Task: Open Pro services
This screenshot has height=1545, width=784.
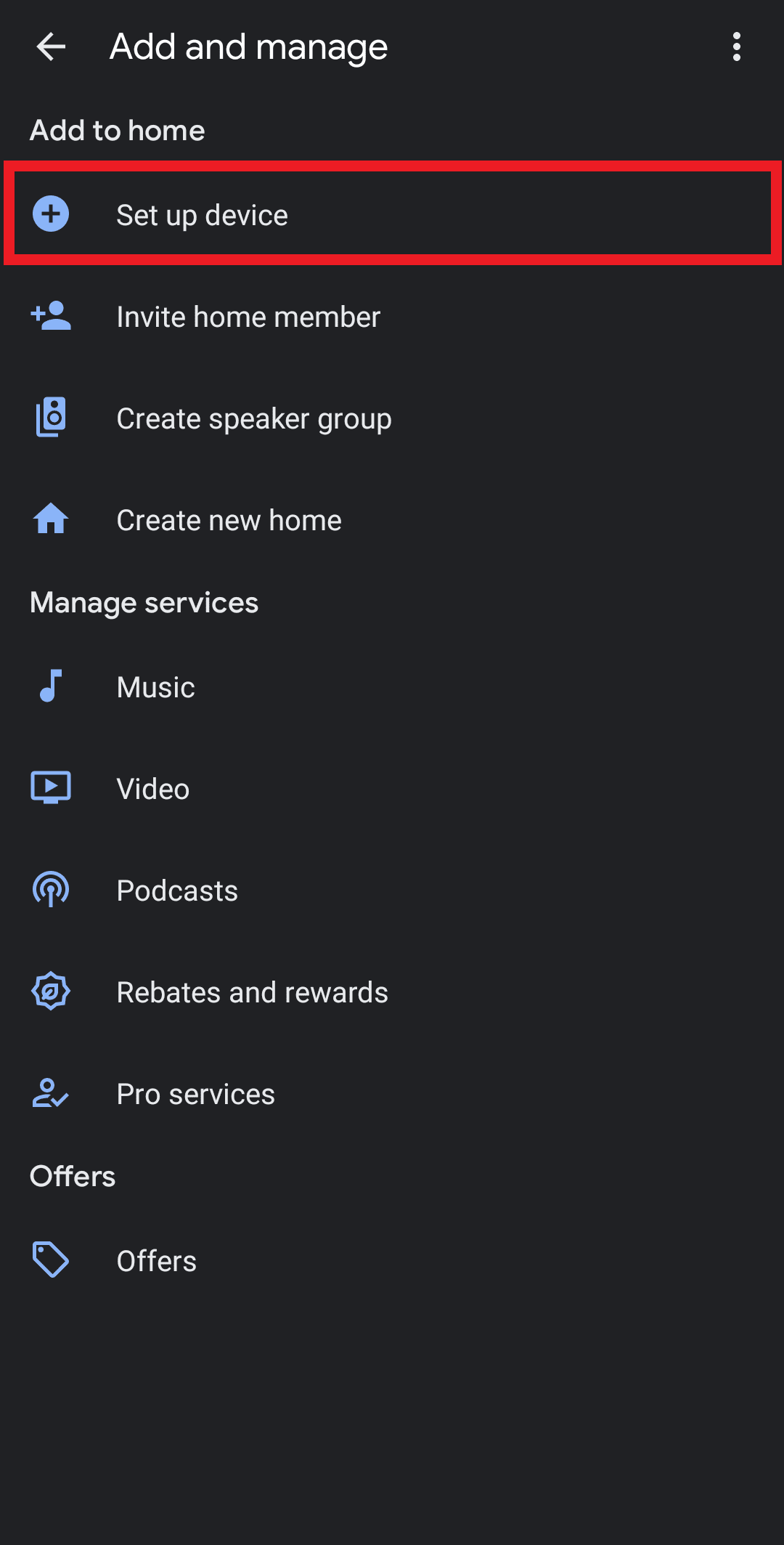Action: click(x=392, y=1094)
